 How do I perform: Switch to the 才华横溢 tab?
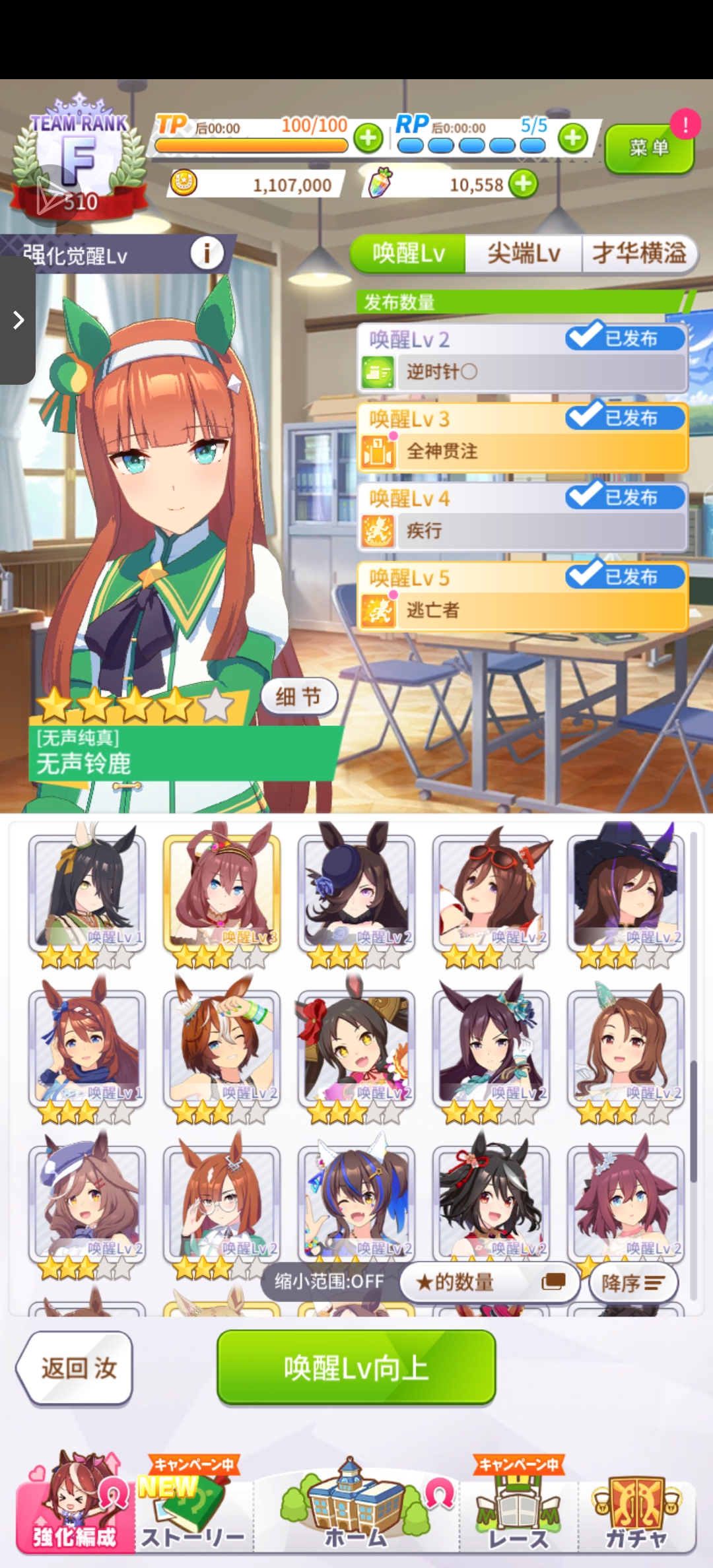639,253
